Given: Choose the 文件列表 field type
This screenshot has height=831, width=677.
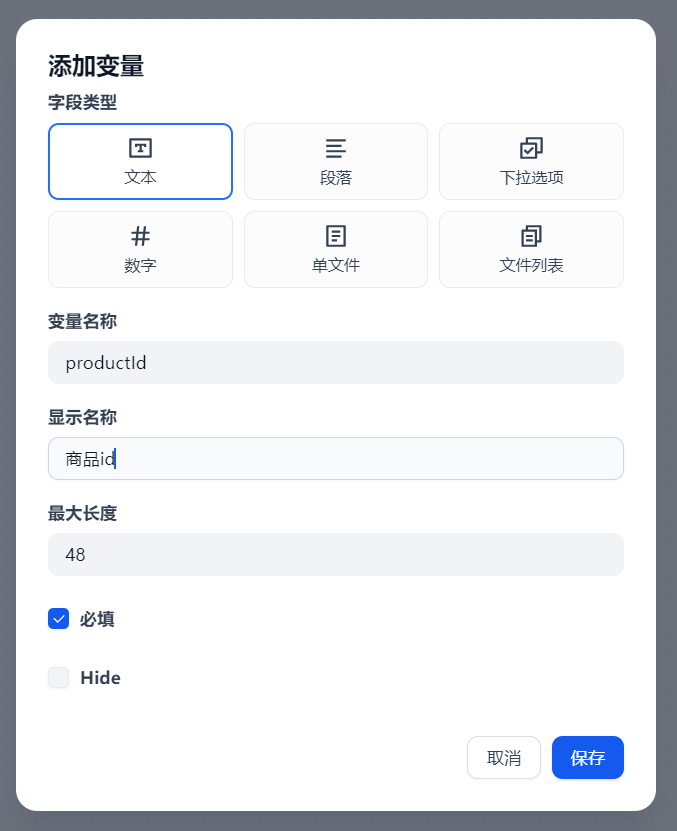Looking at the screenshot, I should [531, 249].
